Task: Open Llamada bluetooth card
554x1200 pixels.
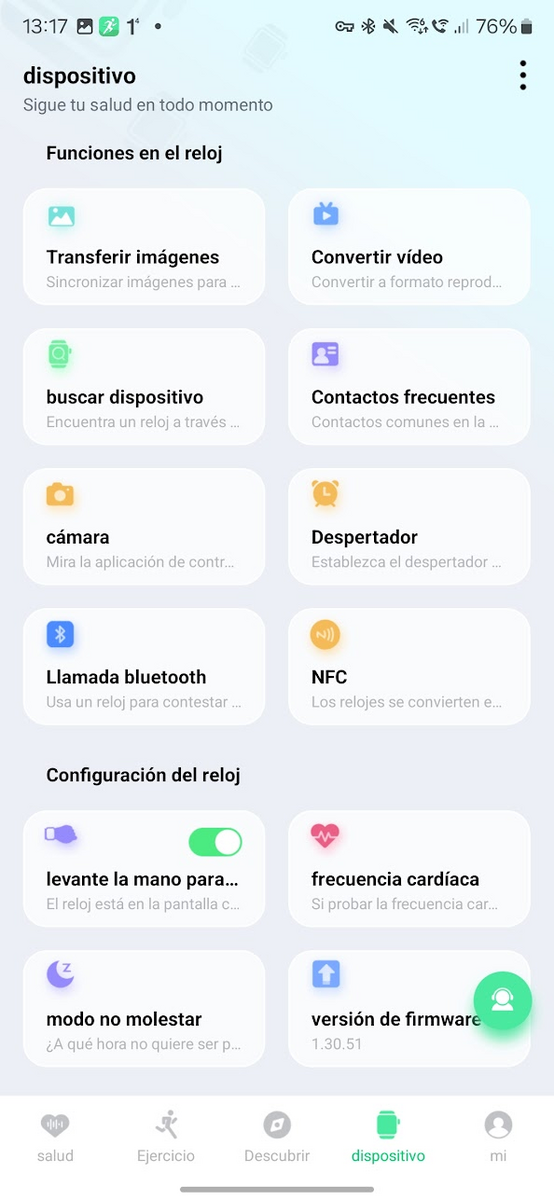Action: pyautogui.click(x=144, y=667)
